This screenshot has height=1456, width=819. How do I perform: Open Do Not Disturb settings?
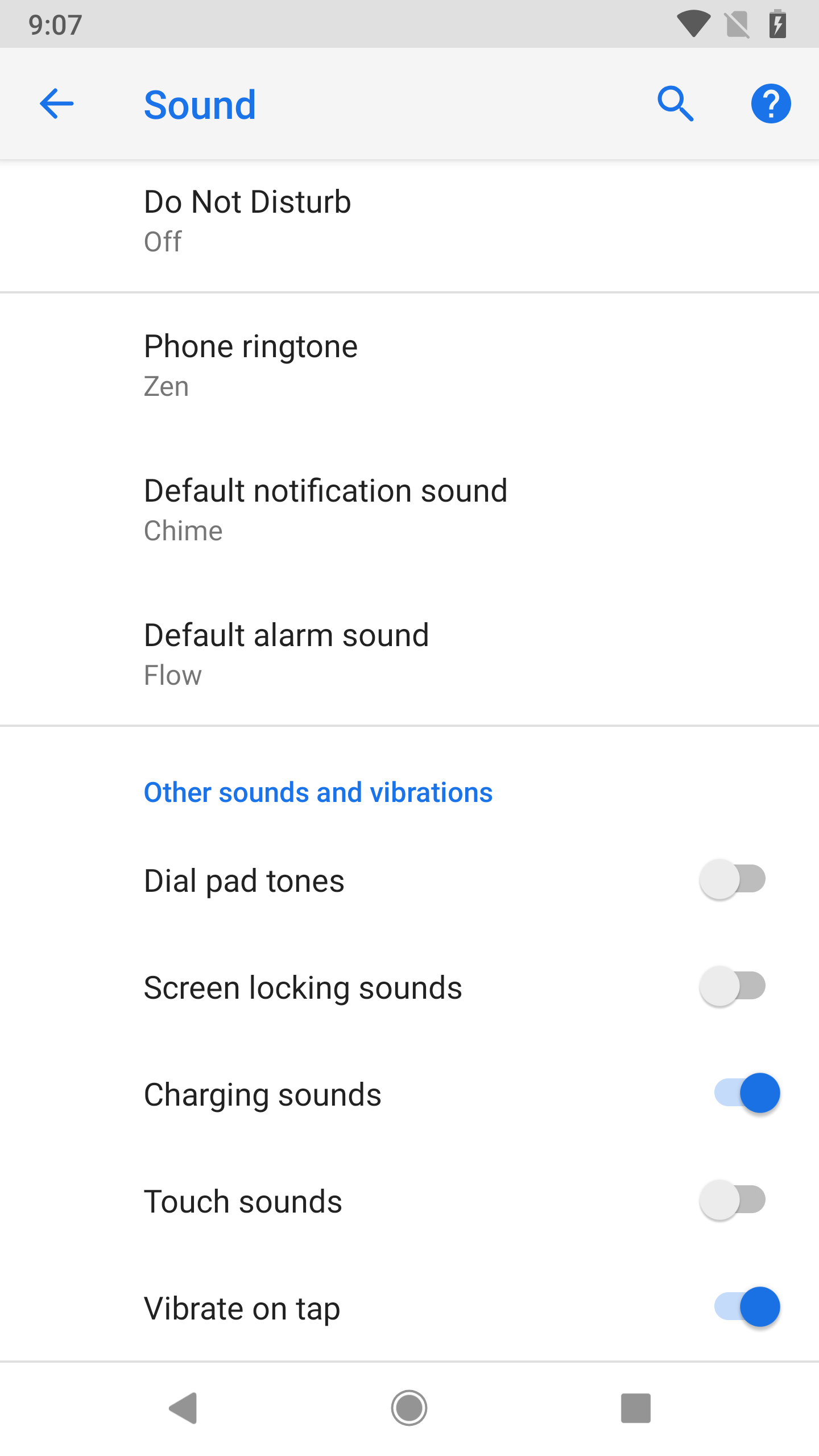pos(247,219)
